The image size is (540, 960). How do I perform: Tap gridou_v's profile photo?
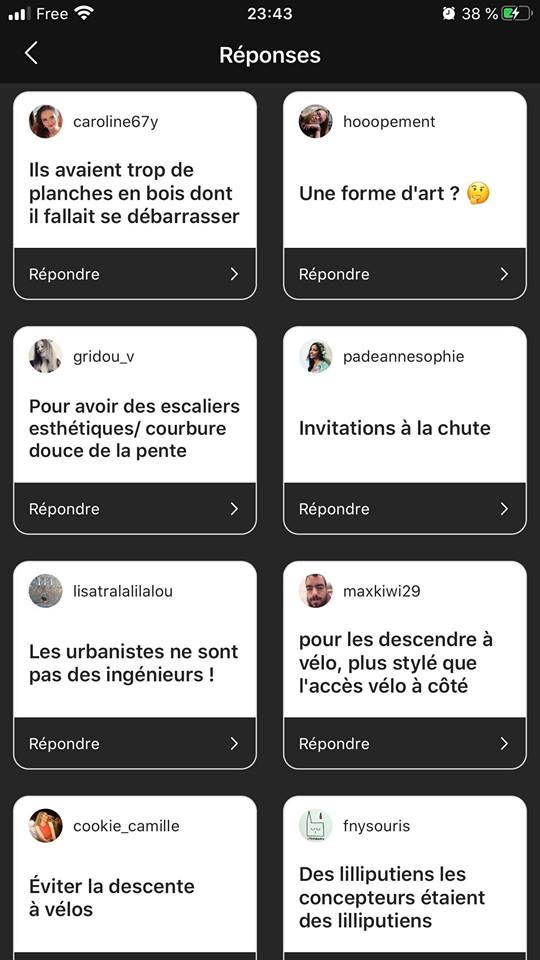[x=45, y=356]
